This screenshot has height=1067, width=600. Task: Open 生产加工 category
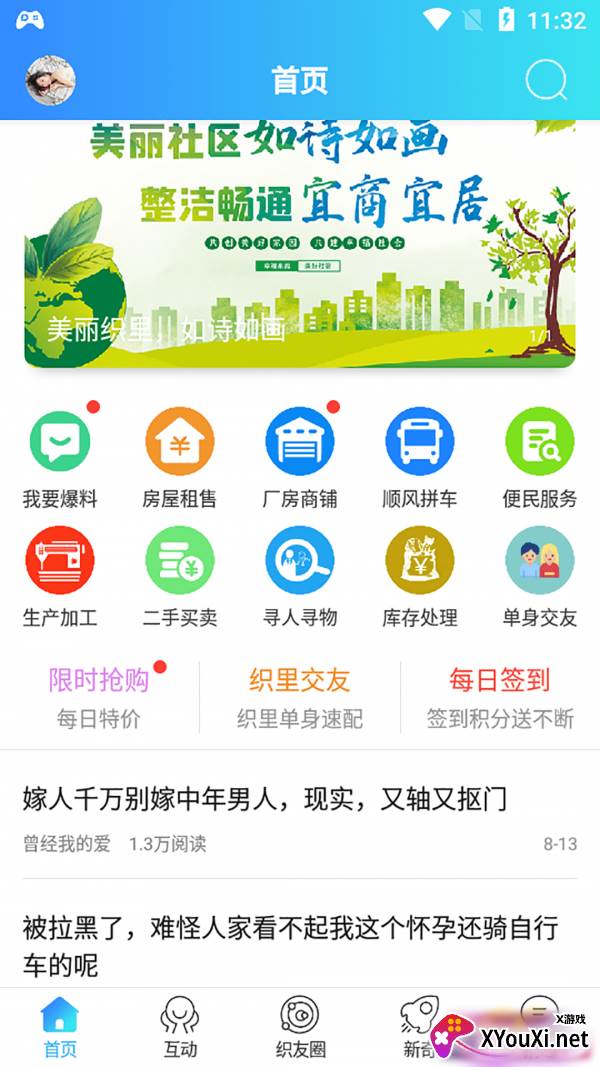(60, 577)
